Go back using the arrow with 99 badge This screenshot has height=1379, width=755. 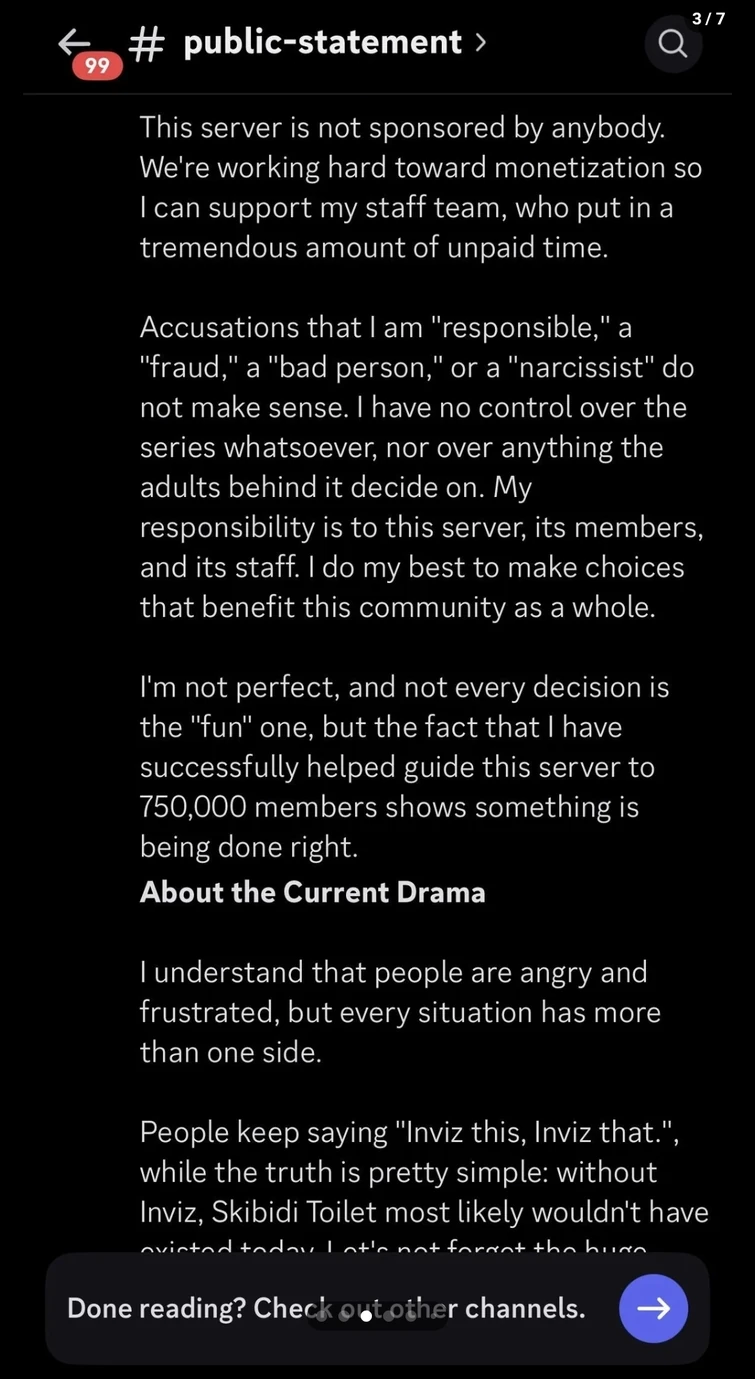click(76, 44)
